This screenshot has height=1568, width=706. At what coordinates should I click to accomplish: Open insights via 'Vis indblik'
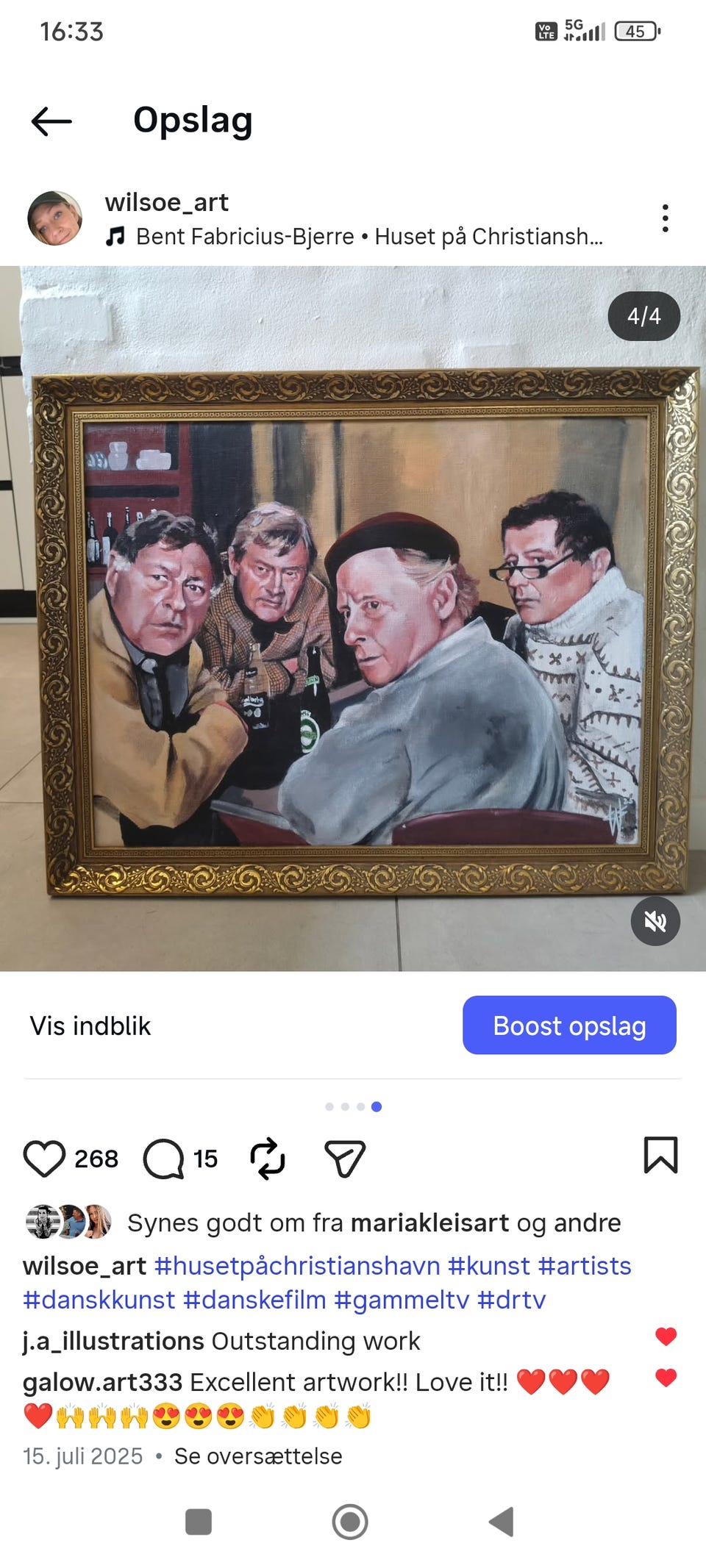(90, 1025)
